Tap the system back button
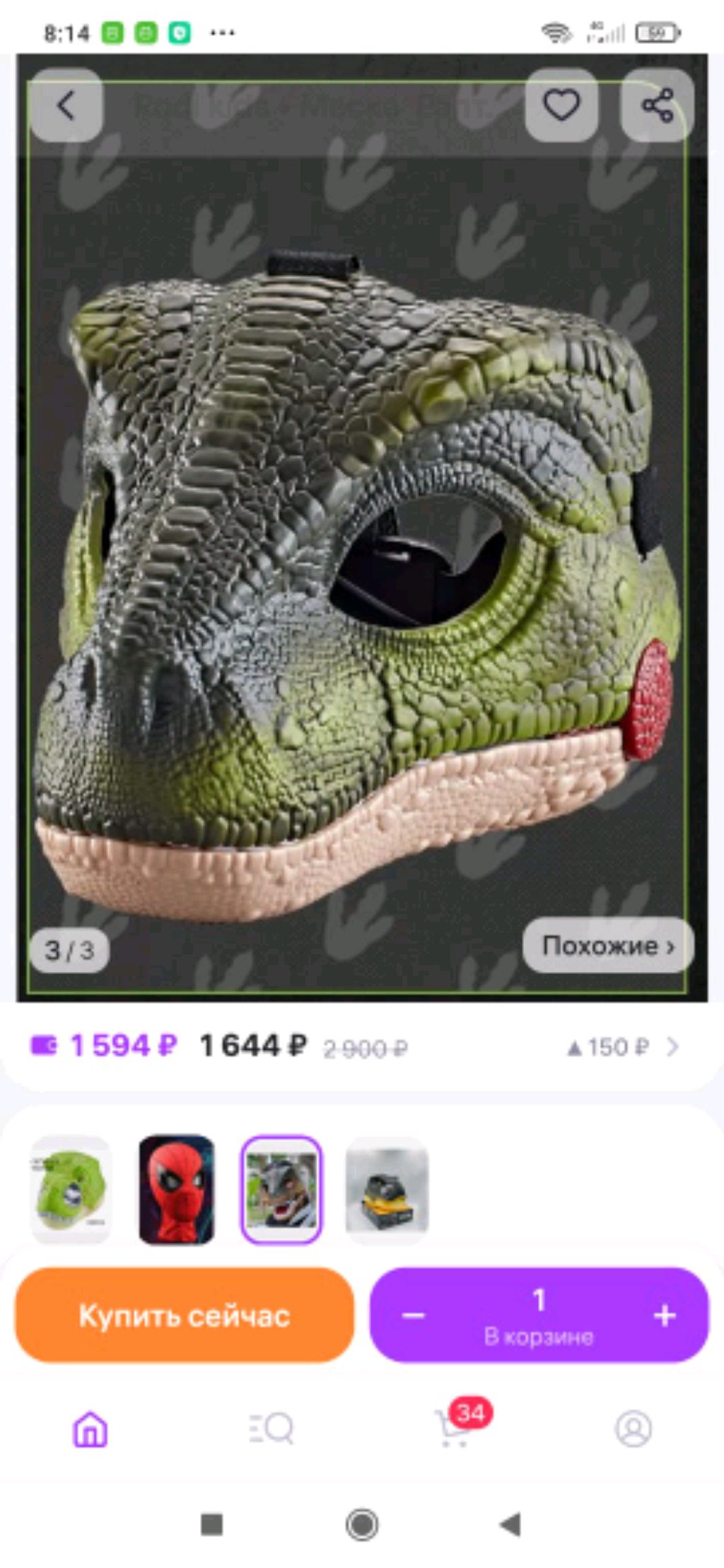Screen dimensions: 724x1568 [x=510, y=1525]
